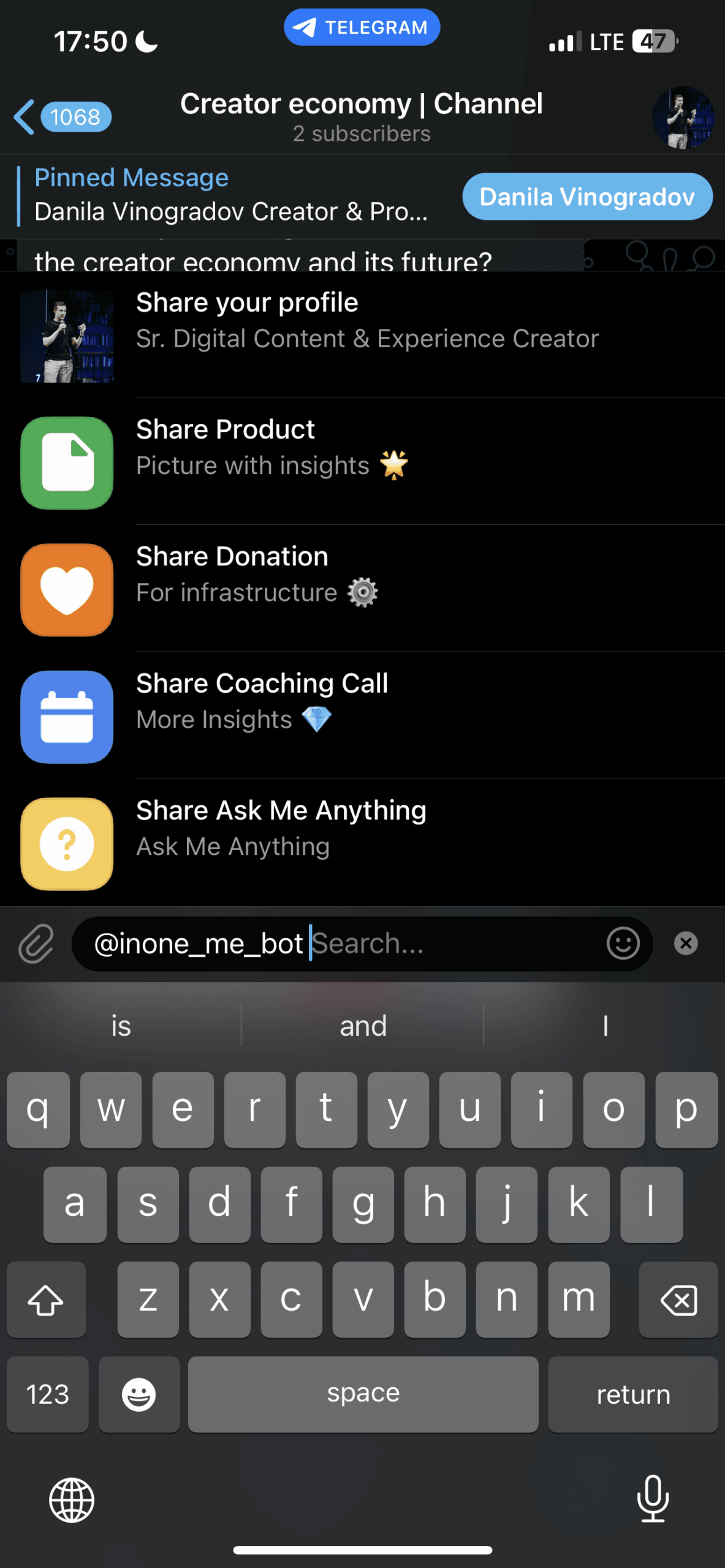The image size is (725, 1568).
Task: Choose Share Donation result
Action: (368, 589)
